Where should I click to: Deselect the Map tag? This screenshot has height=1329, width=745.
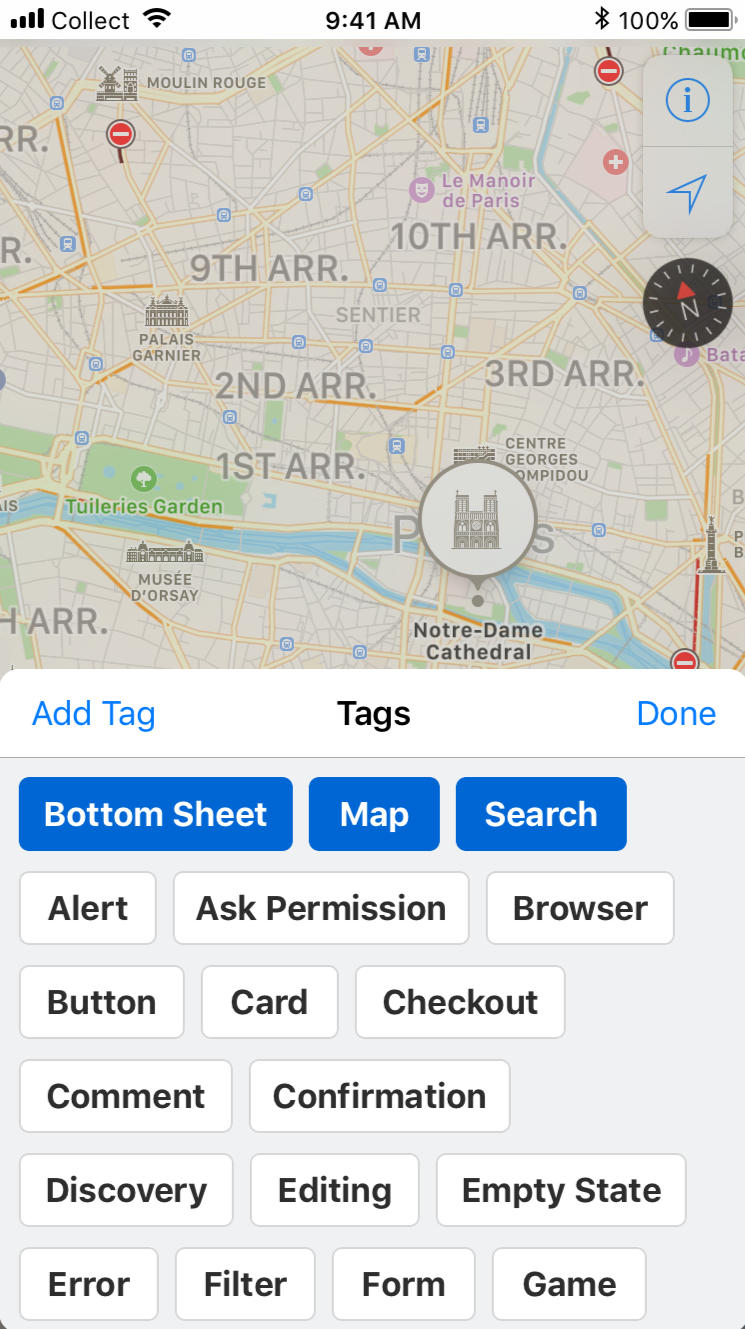(374, 814)
